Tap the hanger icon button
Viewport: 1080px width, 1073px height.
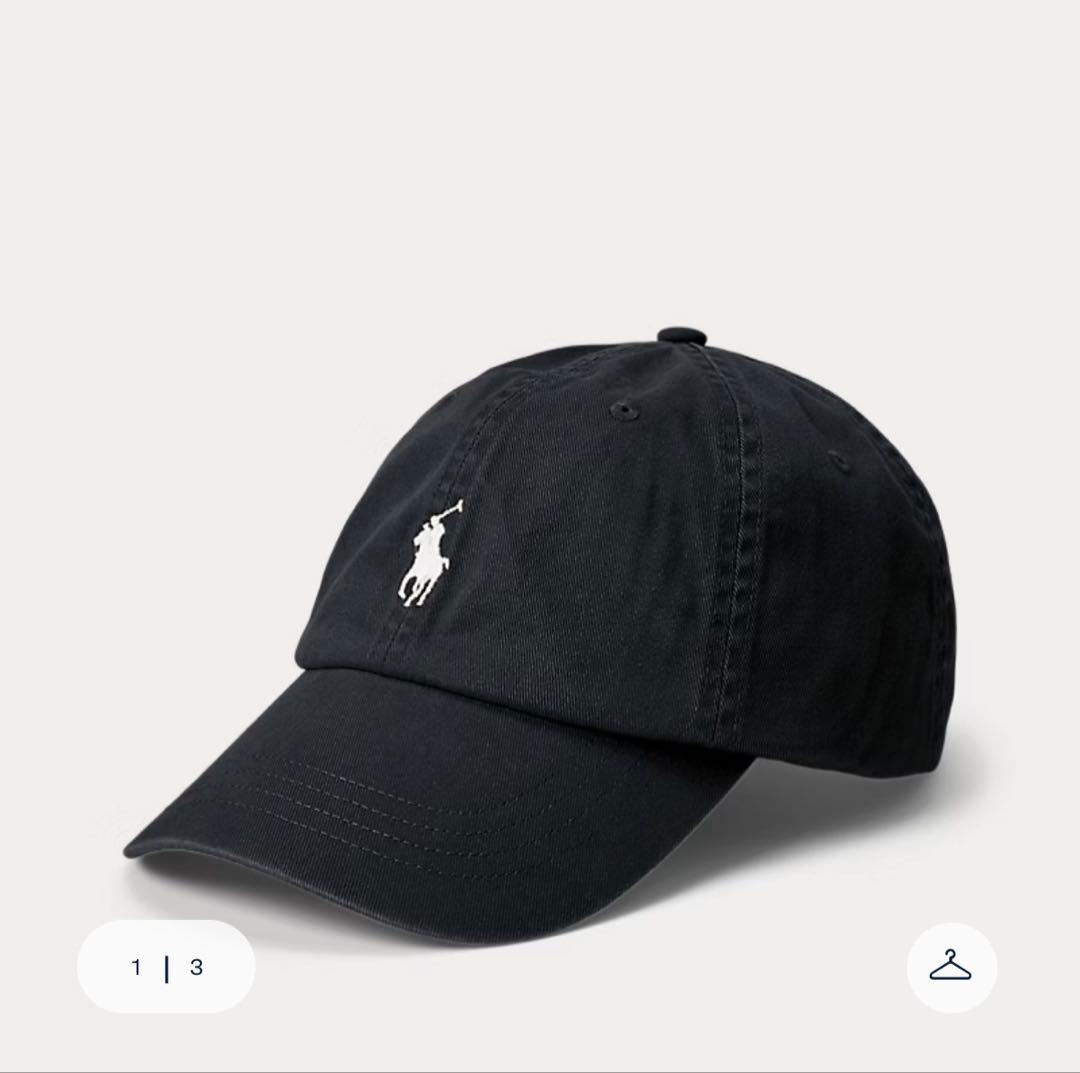coord(951,967)
